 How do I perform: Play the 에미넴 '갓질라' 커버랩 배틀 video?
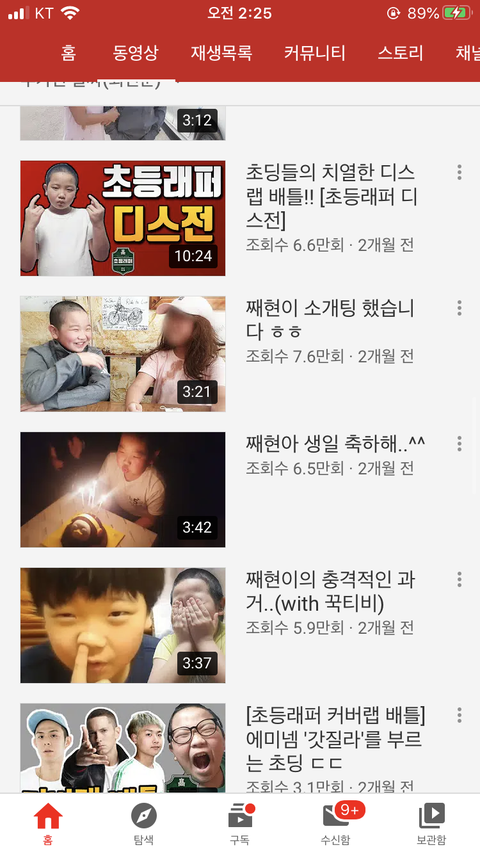pyautogui.click(x=123, y=748)
